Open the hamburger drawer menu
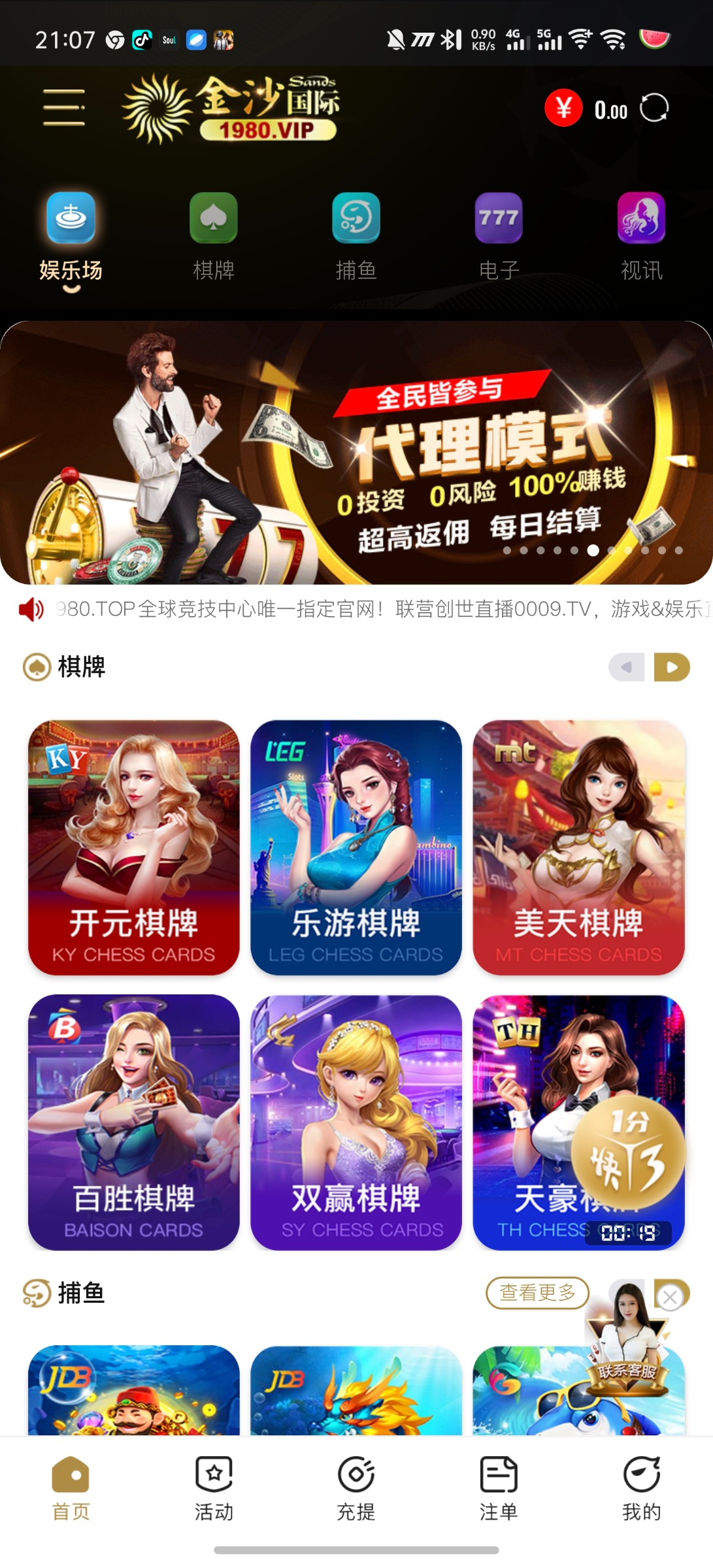 (64, 108)
